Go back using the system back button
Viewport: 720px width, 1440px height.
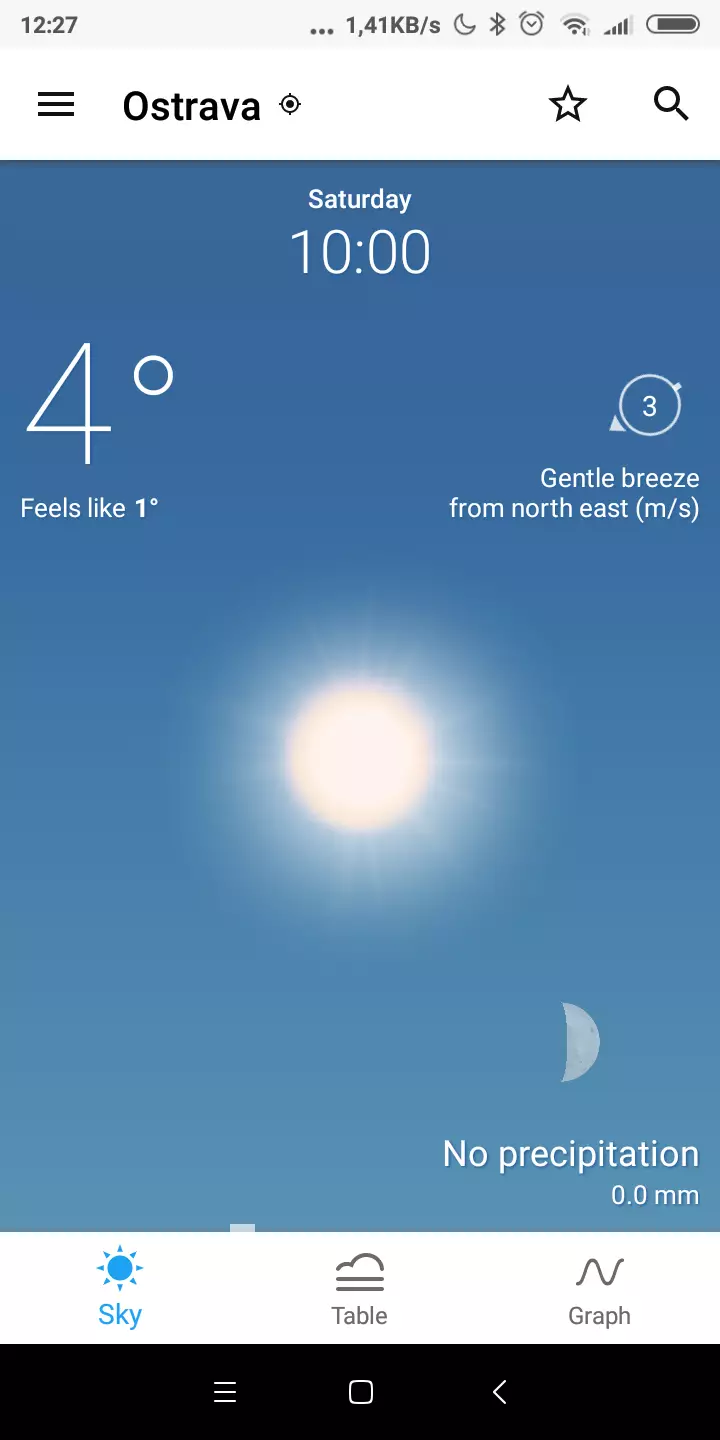[499, 1392]
